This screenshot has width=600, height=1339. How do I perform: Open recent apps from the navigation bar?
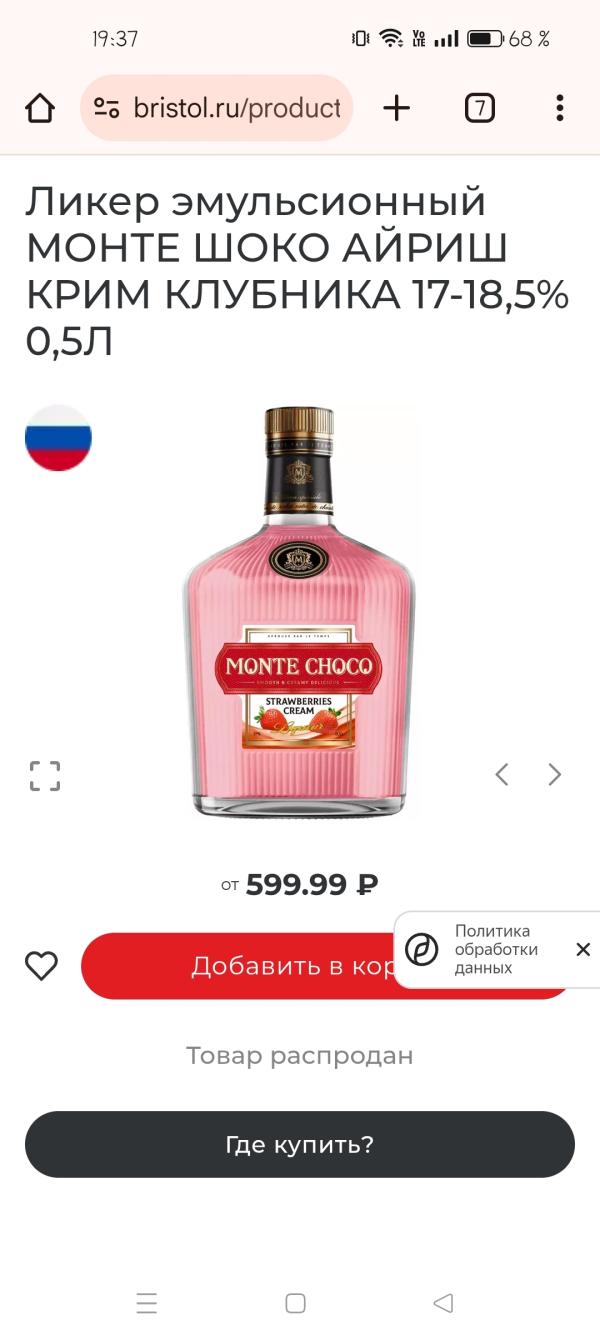coord(147,1302)
